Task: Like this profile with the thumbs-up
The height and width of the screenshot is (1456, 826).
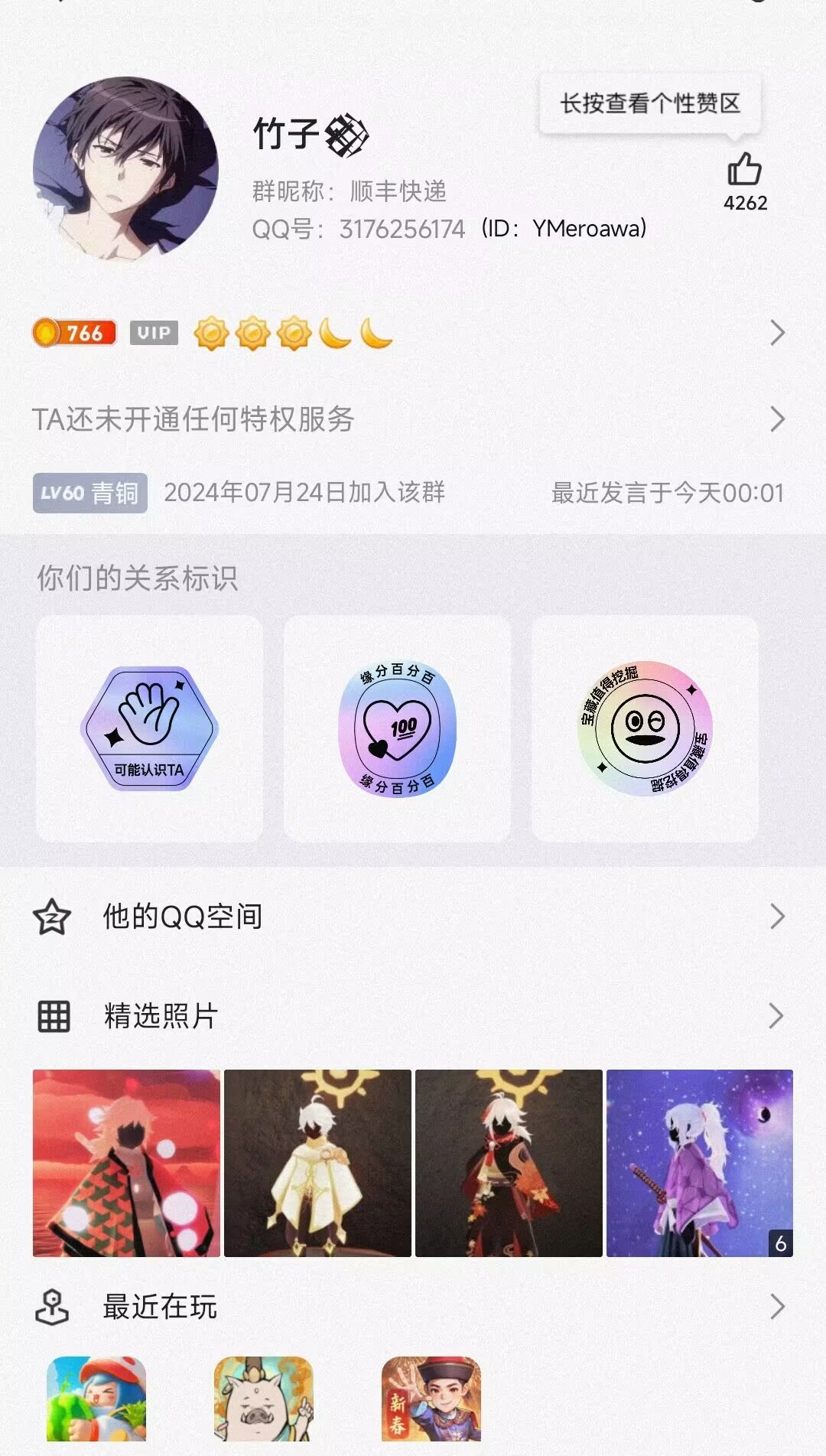Action: pyautogui.click(x=744, y=169)
